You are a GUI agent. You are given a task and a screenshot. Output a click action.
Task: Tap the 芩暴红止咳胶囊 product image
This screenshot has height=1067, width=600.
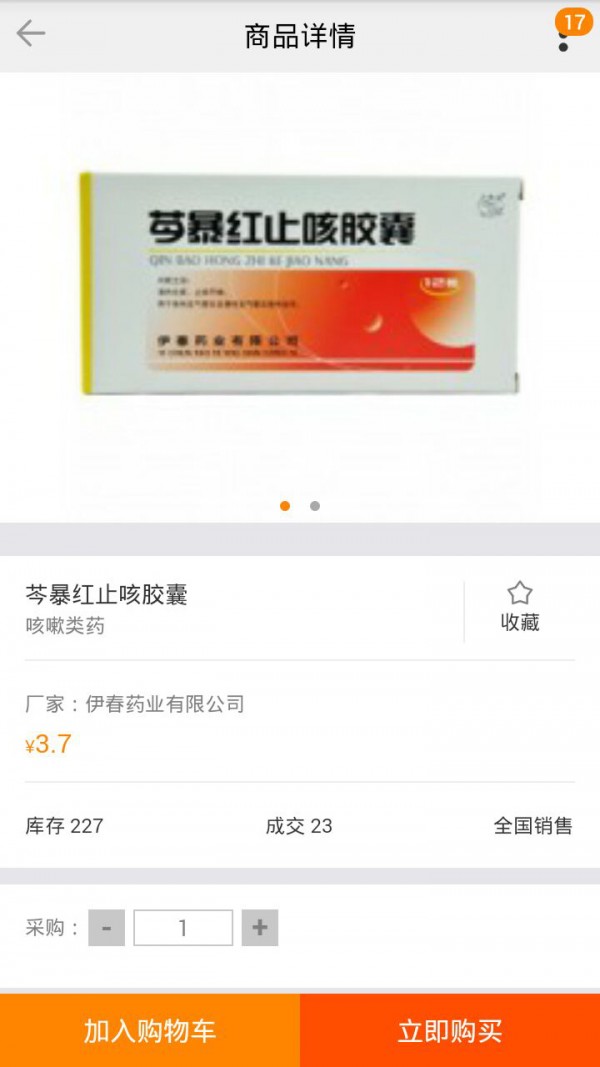(300, 285)
